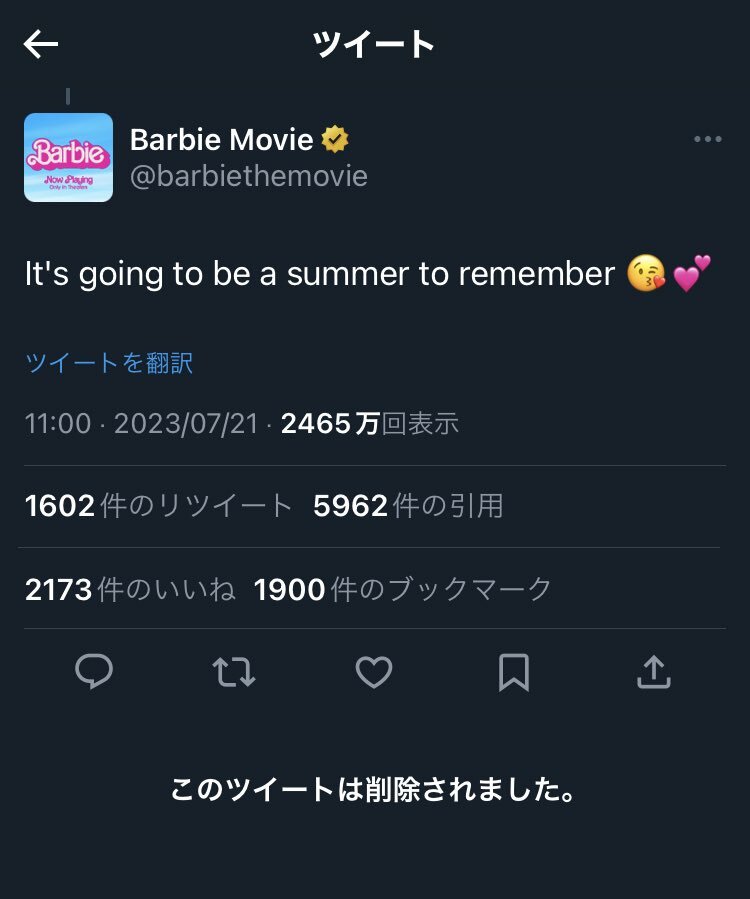
Task: Like the tweet with the heart icon
Action: (374, 673)
